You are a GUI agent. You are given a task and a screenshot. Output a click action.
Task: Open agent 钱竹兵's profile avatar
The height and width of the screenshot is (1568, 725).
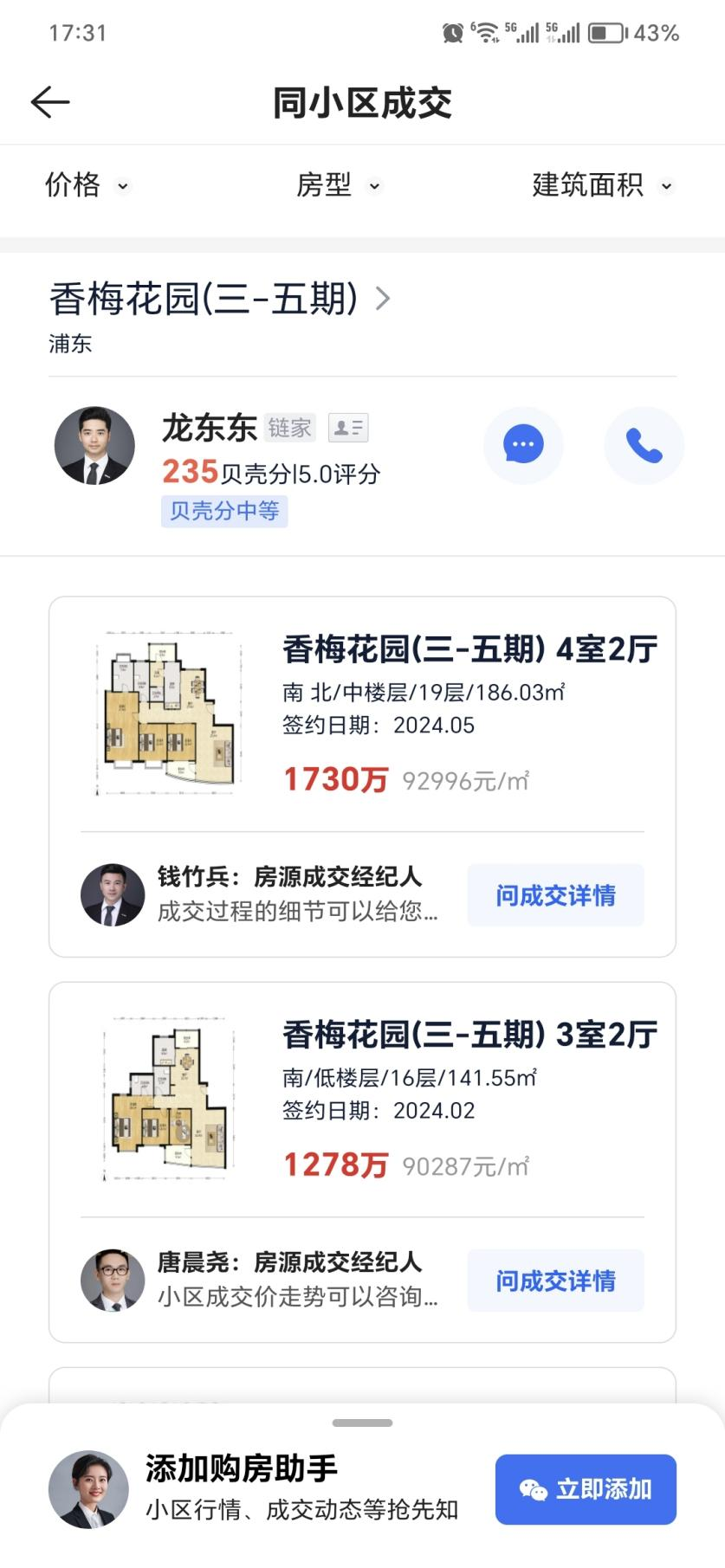[112, 894]
